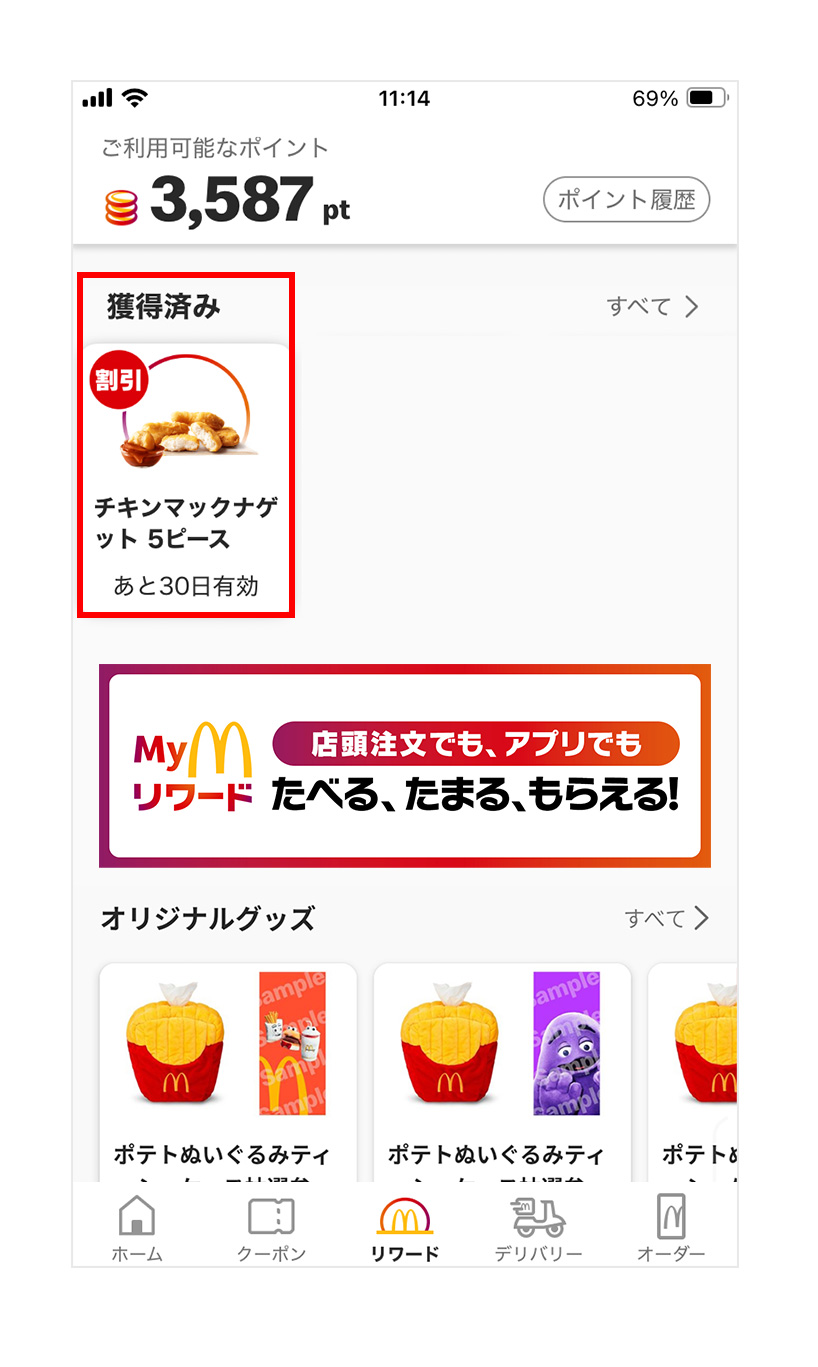
Task: Select the リワード tab
Action: pos(405,1228)
